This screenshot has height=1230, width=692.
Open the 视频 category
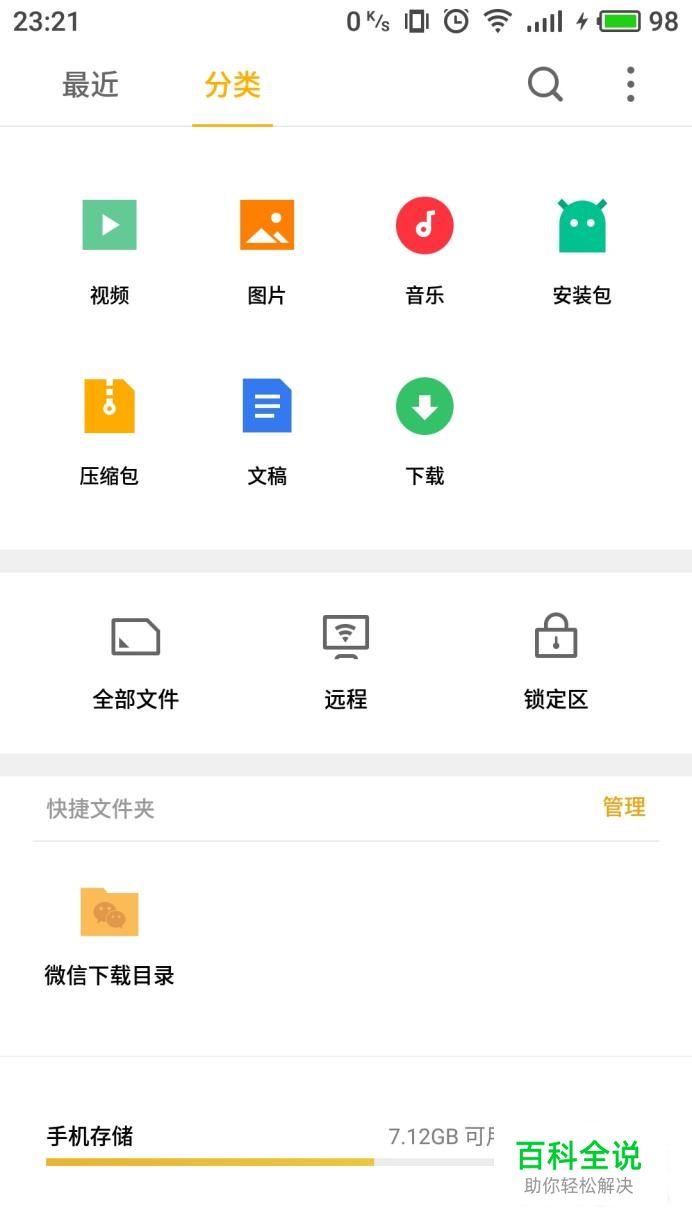(x=109, y=247)
